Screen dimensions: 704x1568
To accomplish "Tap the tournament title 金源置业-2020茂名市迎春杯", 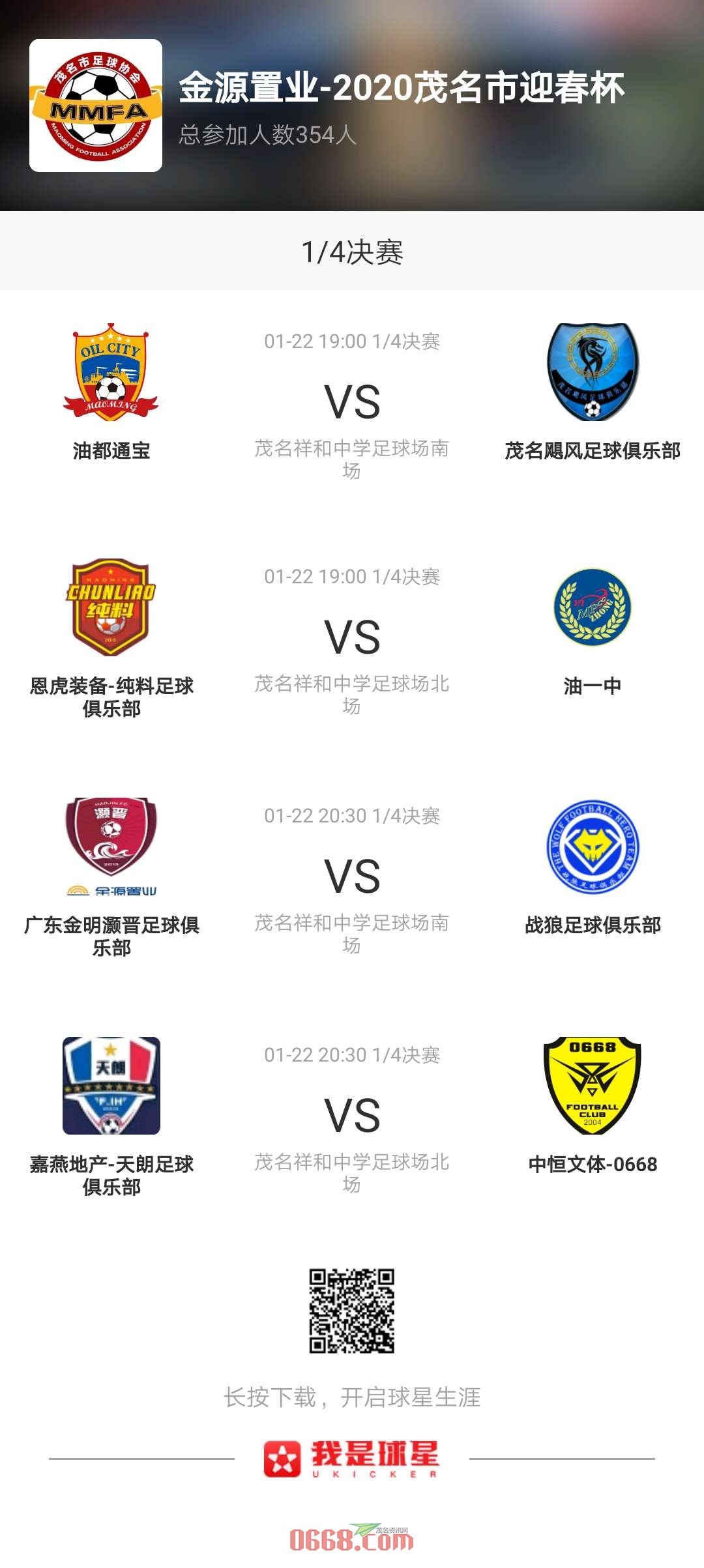I will pos(402,91).
